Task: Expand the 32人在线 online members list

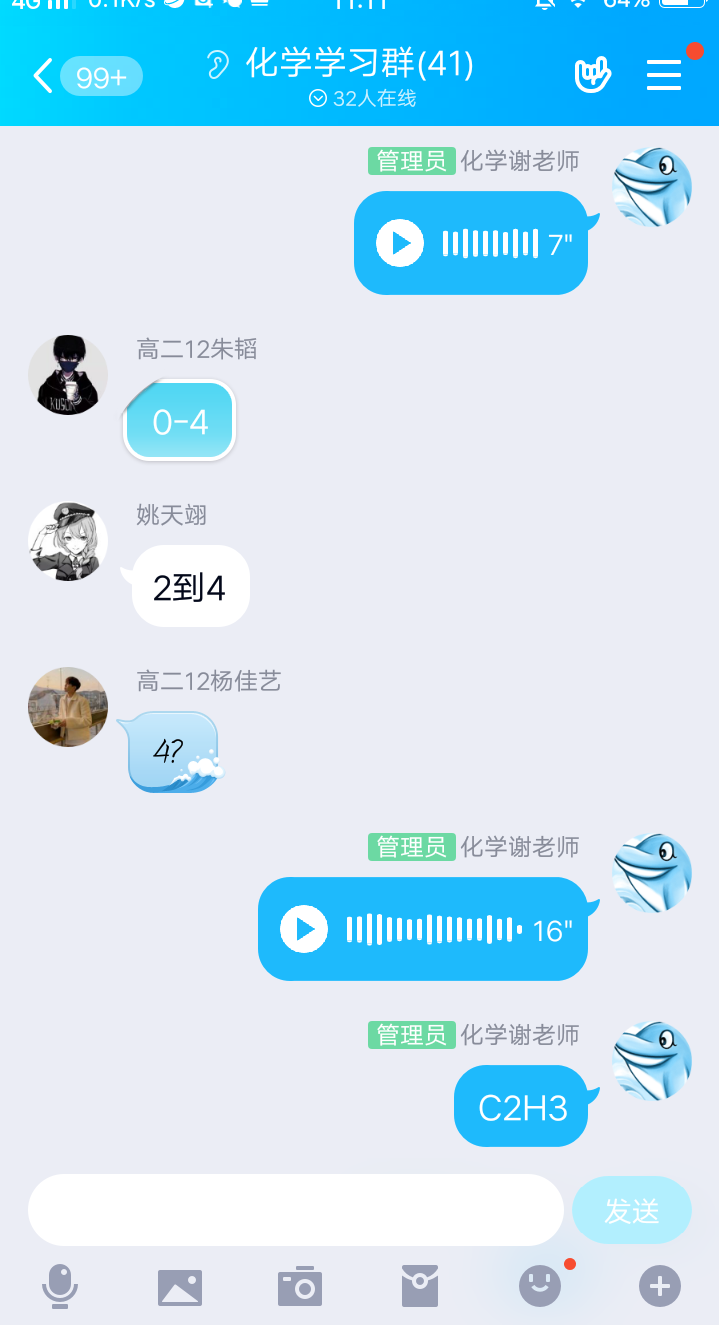Action: click(x=362, y=98)
